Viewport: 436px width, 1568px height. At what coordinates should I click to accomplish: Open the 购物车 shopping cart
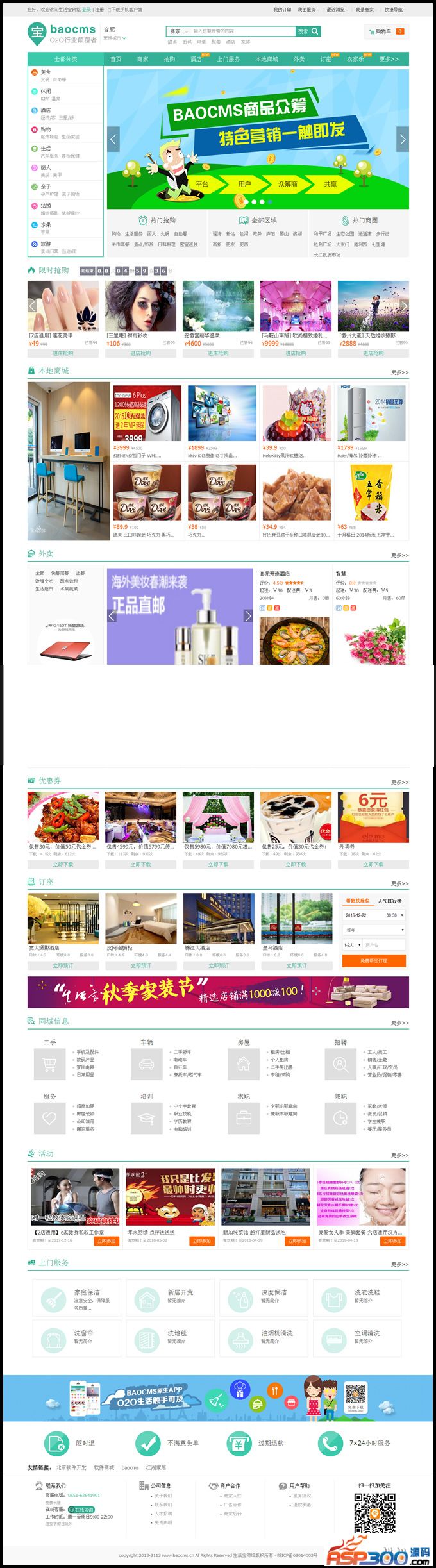385,31
